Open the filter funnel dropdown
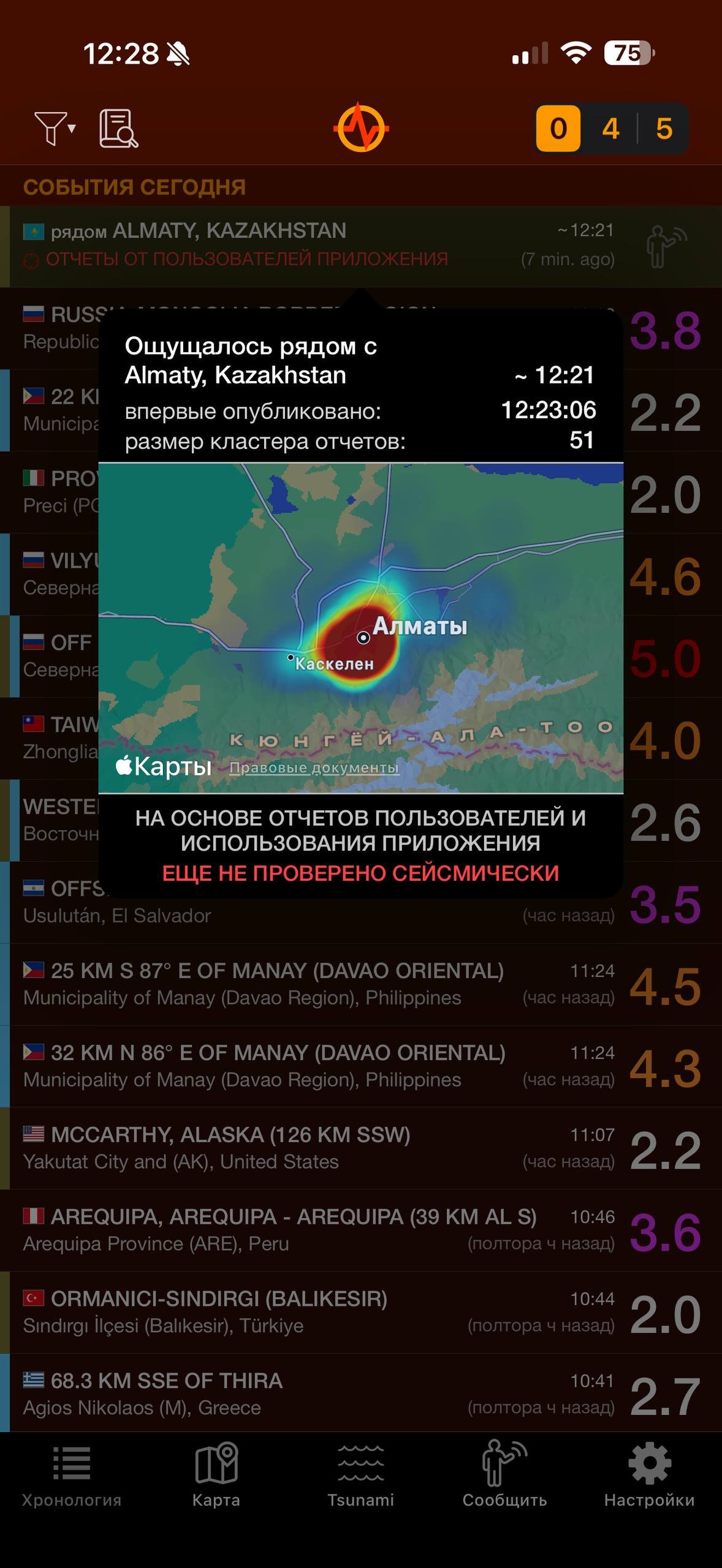Screen dimensions: 722x1568 click(54, 128)
